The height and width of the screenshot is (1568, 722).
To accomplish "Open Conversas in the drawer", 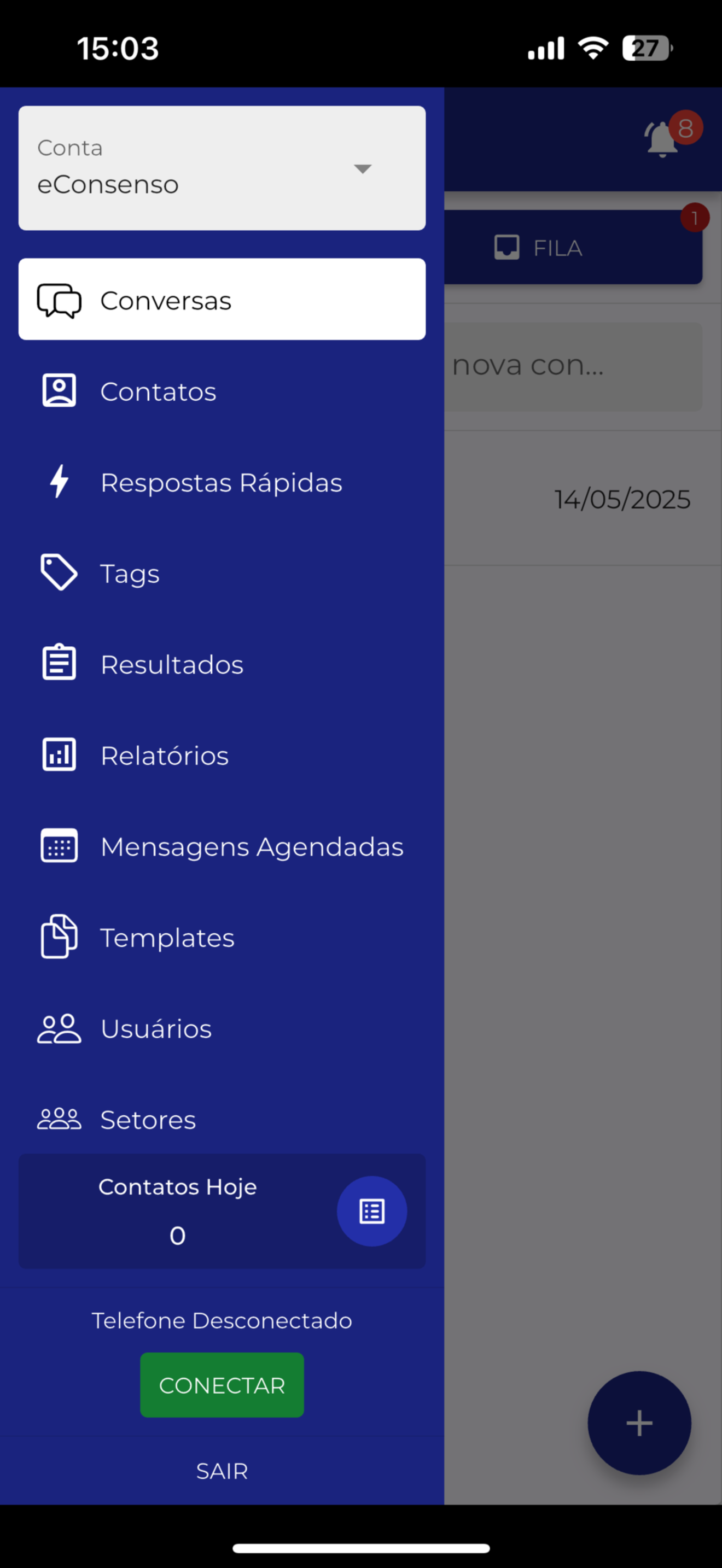I will click(222, 300).
